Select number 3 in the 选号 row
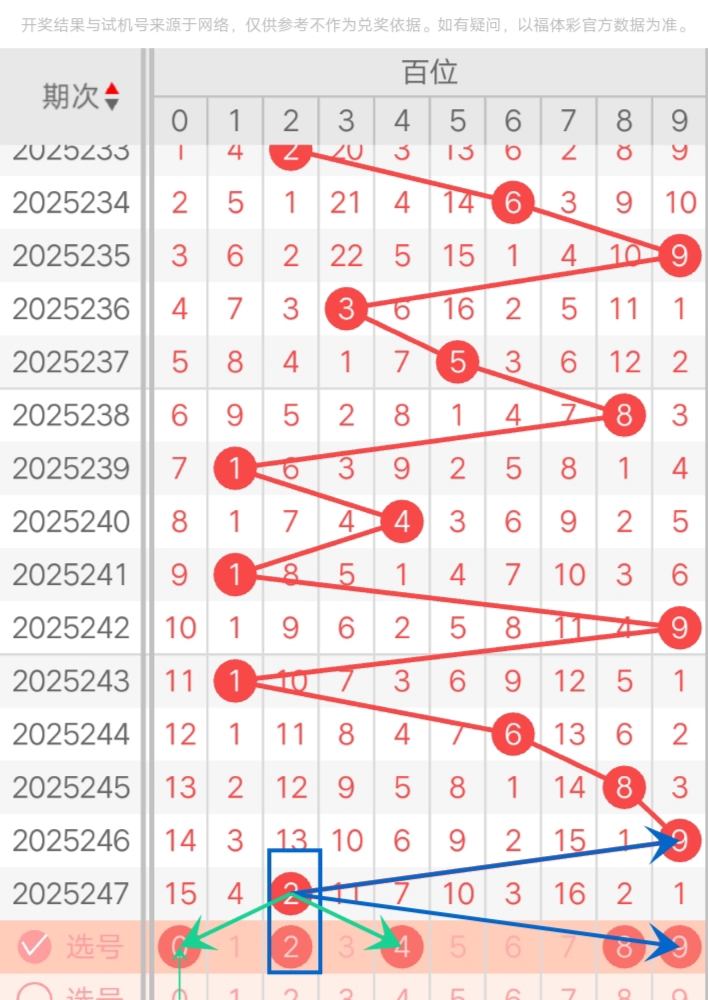 pyautogui.click(x=346, y=946)
